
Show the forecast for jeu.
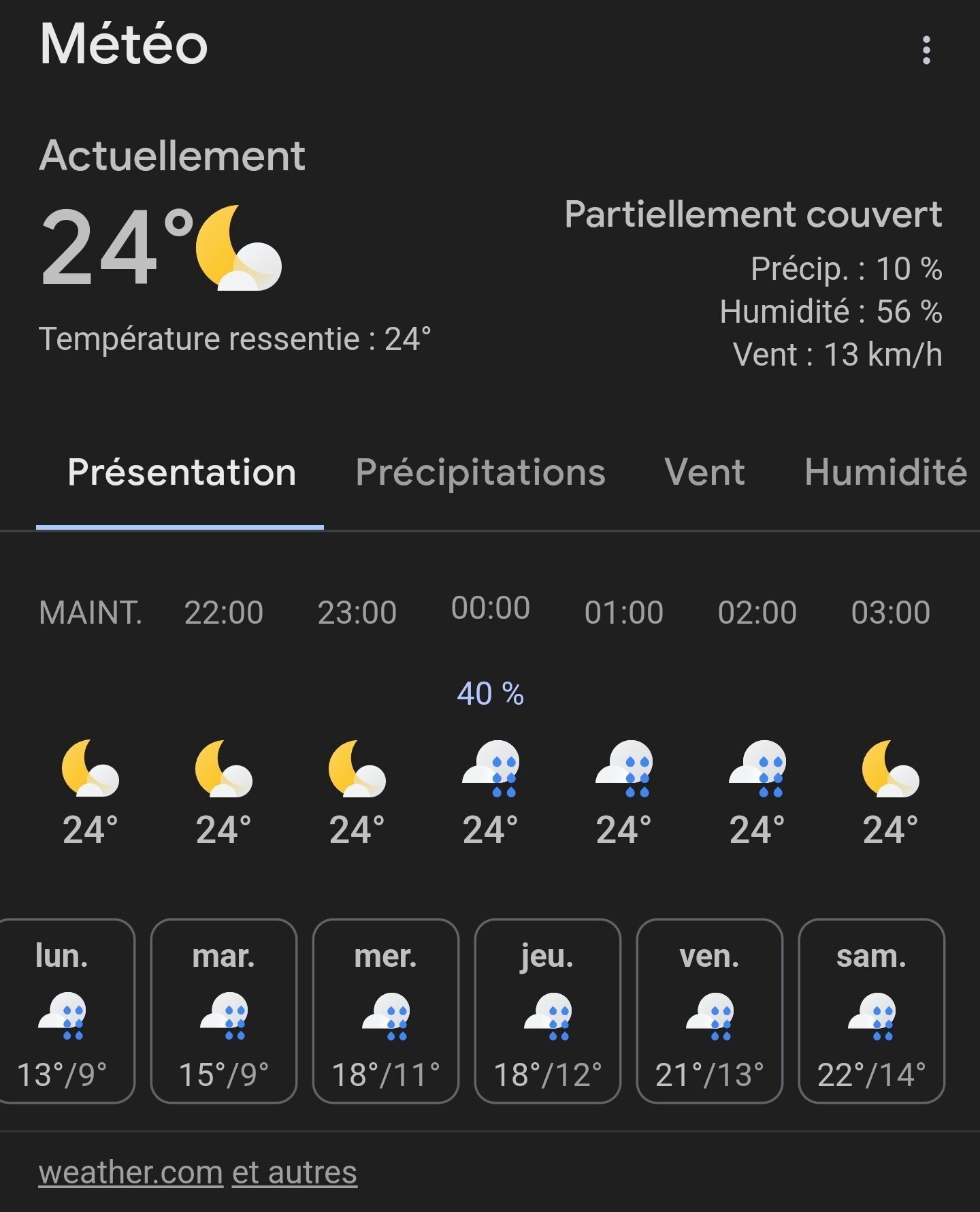tap(548, 1010)
